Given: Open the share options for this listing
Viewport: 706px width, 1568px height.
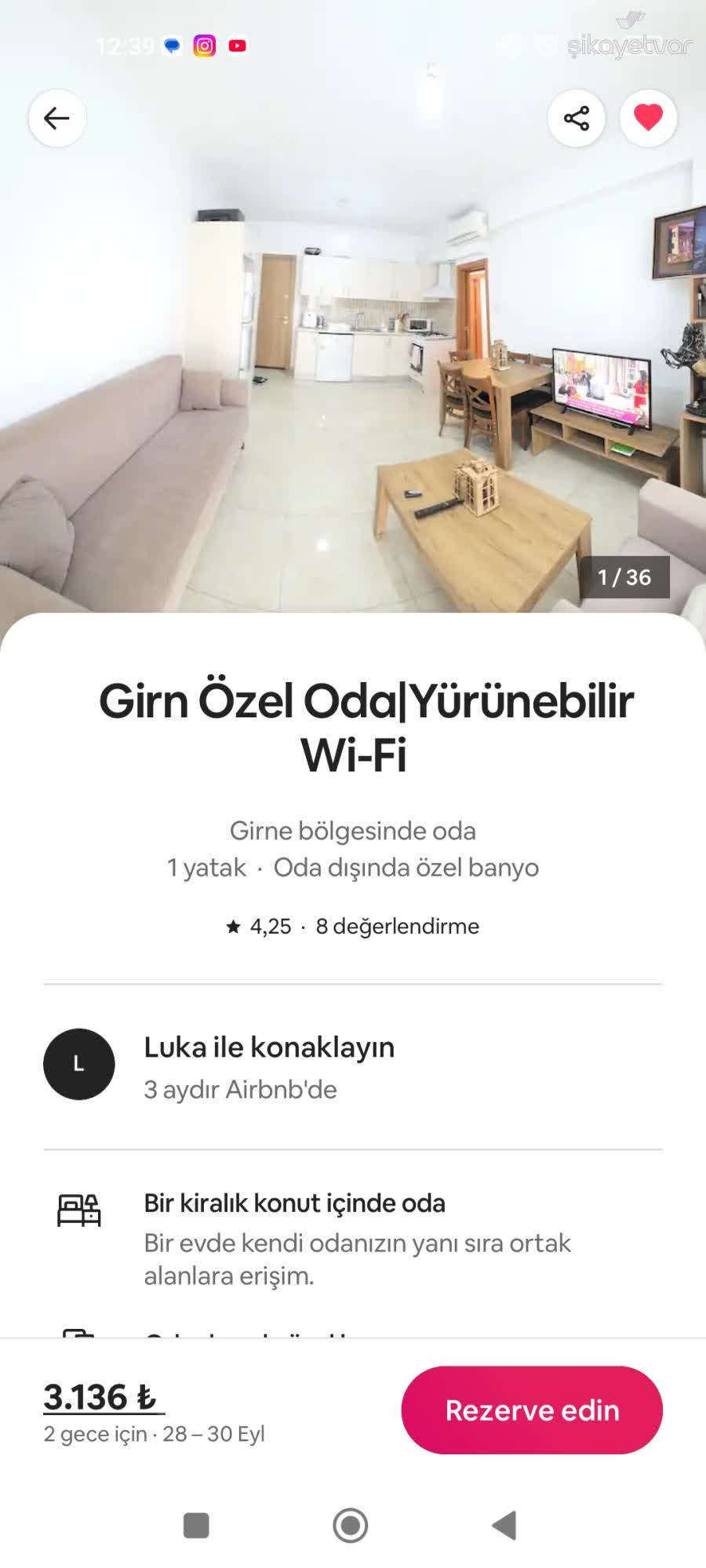Looking at the screenshot, I should [x=576, y=118].
